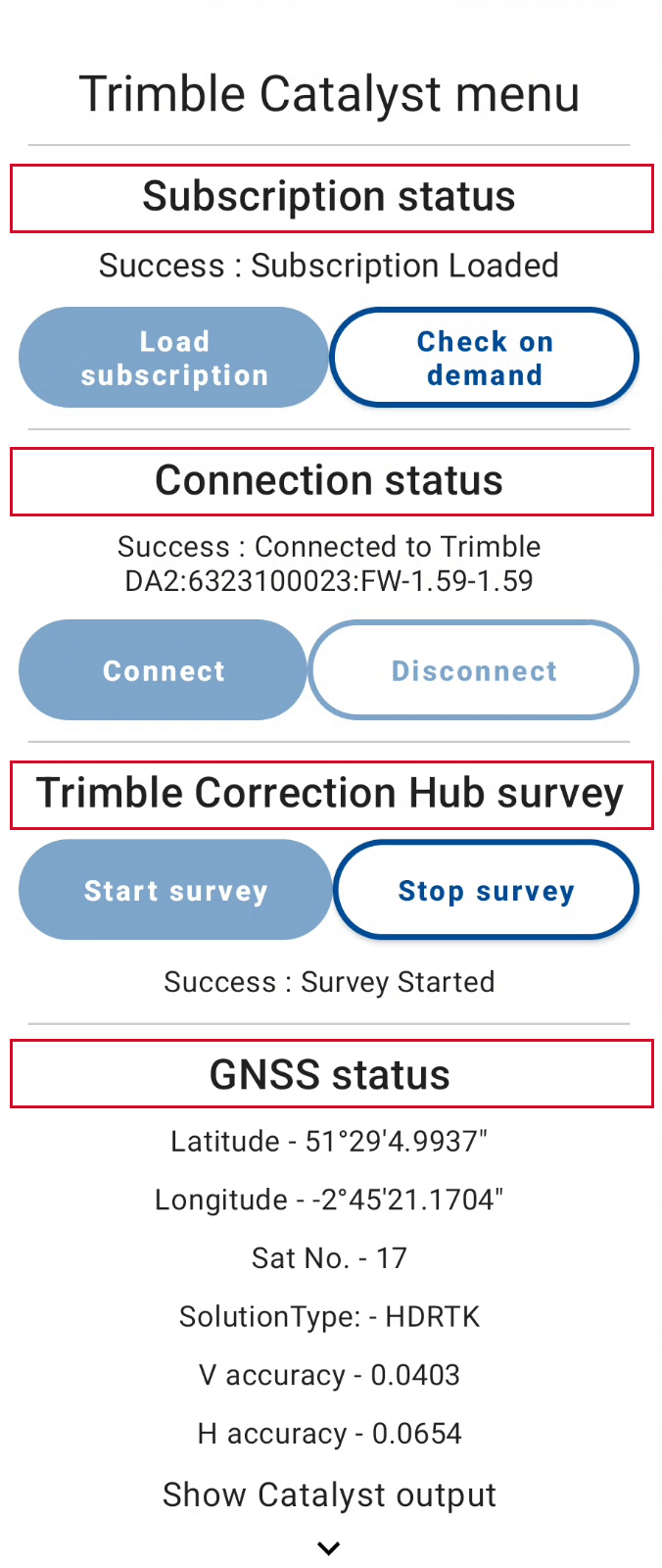Image resolution: width=662 pixels, height=1568 pixels.
Task: Tap the Load subscription button
Action: click(173, 358)
